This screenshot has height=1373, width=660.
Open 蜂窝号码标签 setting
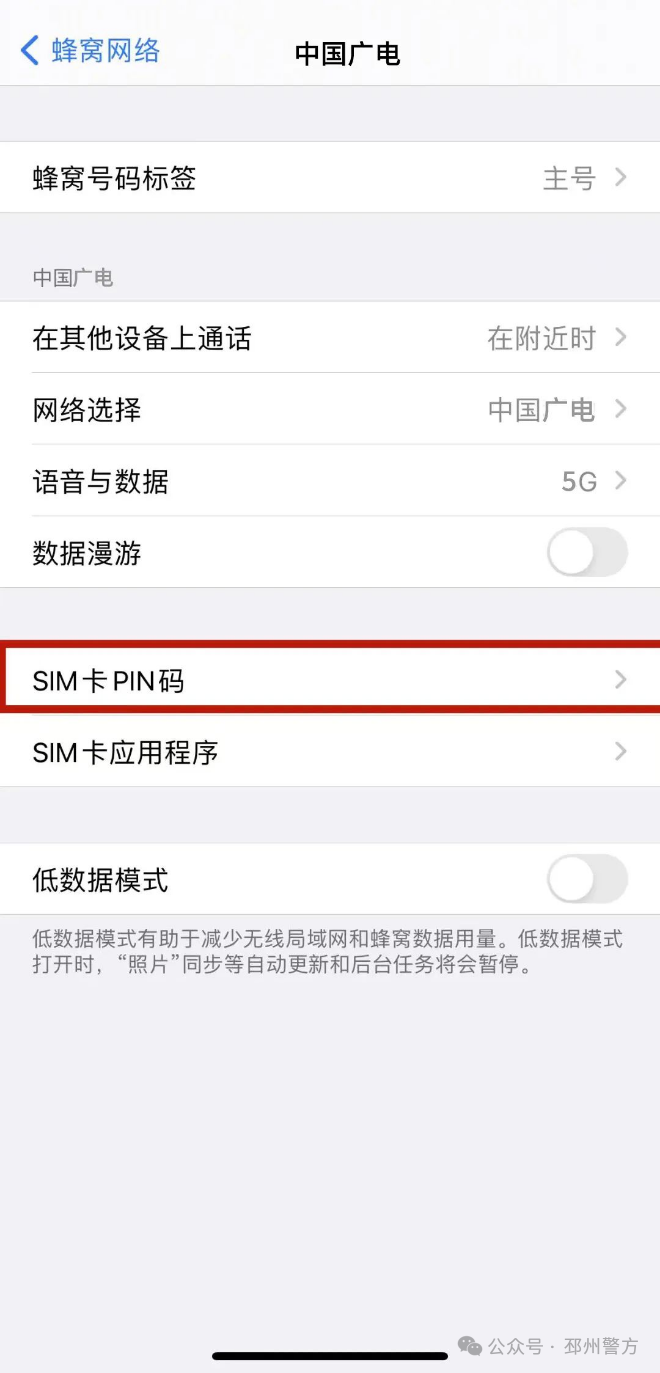click(x=330, y=178)
